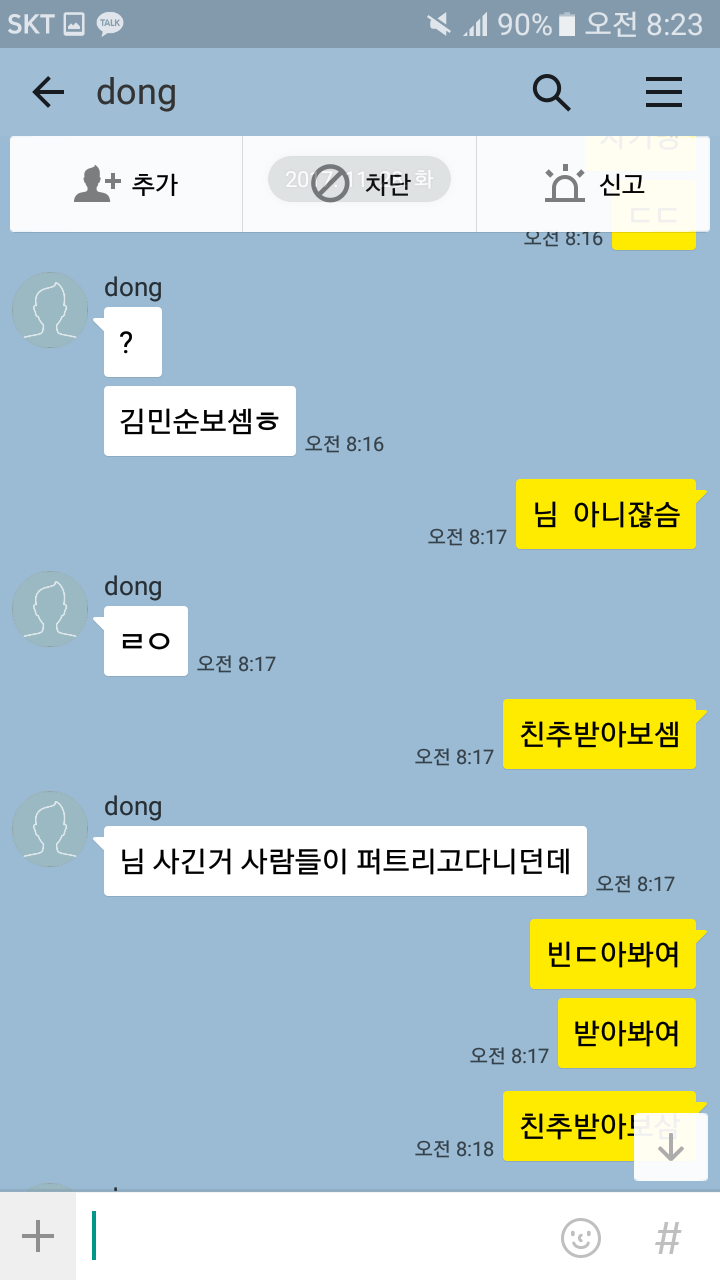Block this user via 차단
Image resolution: width=720 pixels, height=1280 pixels.
click(x=360, y=184)
